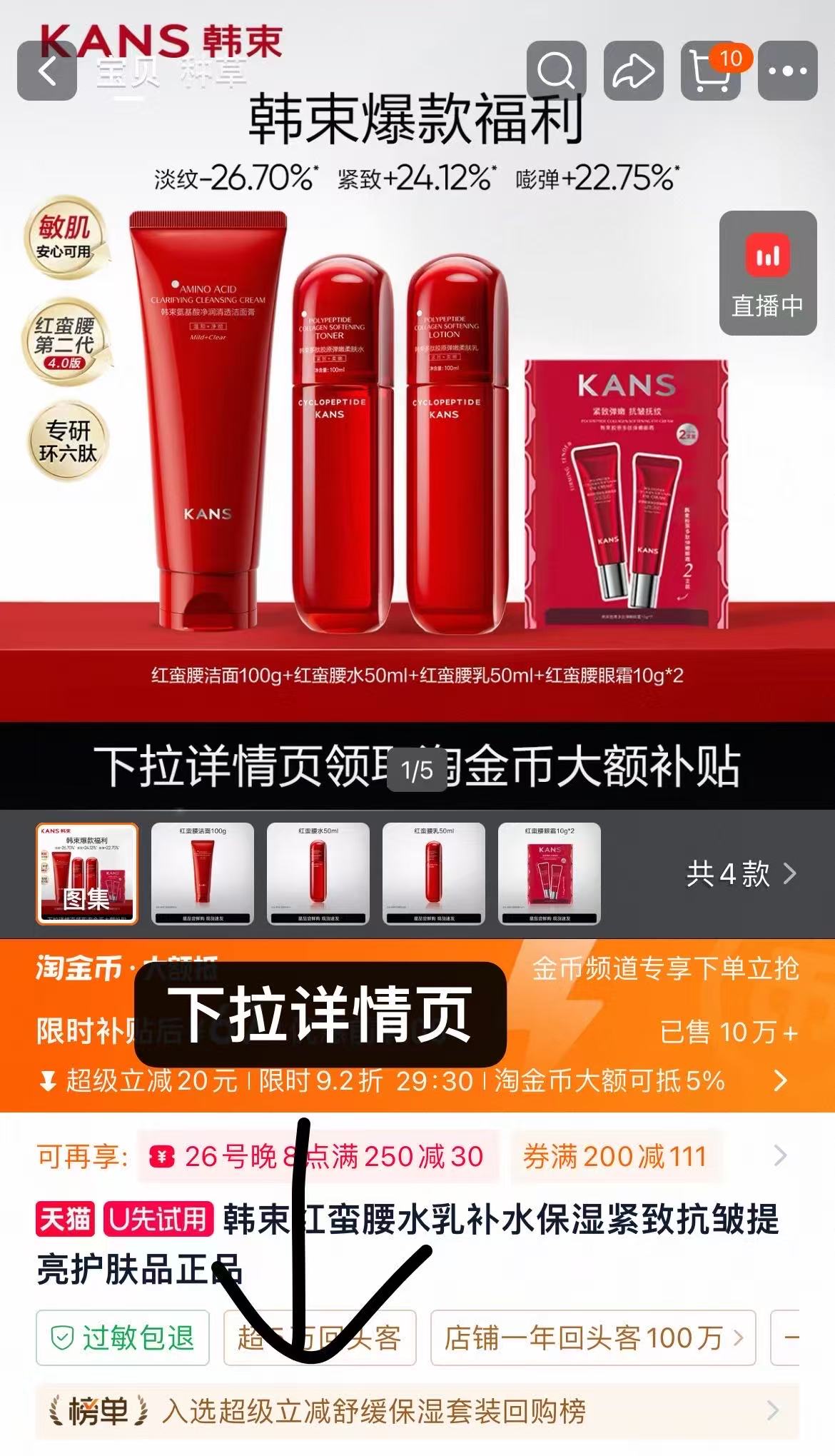The width and height of the screenshot is (835, 1456).
Task: Select the 红蛮腰眼霜10g*2 thumbnail
Action: (x=550, y=873)
